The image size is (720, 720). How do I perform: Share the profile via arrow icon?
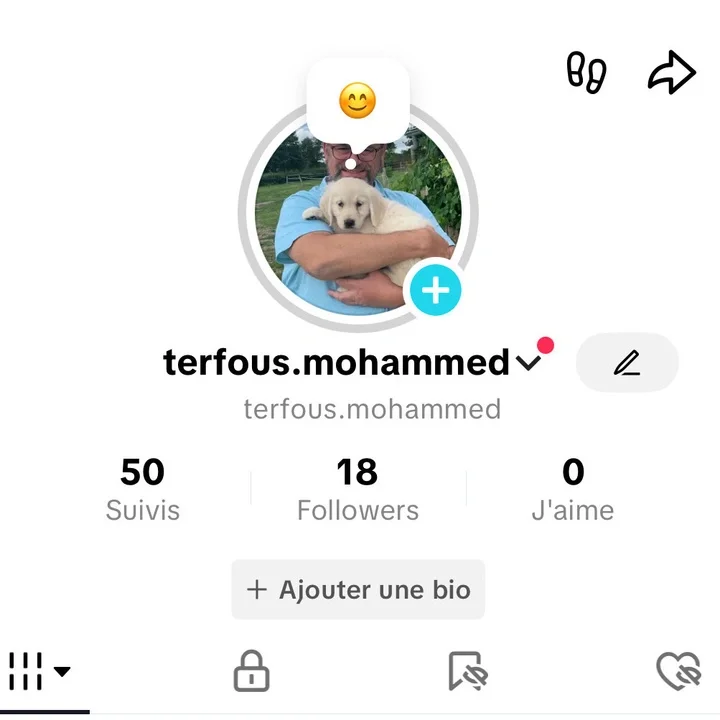click(671, 73)
